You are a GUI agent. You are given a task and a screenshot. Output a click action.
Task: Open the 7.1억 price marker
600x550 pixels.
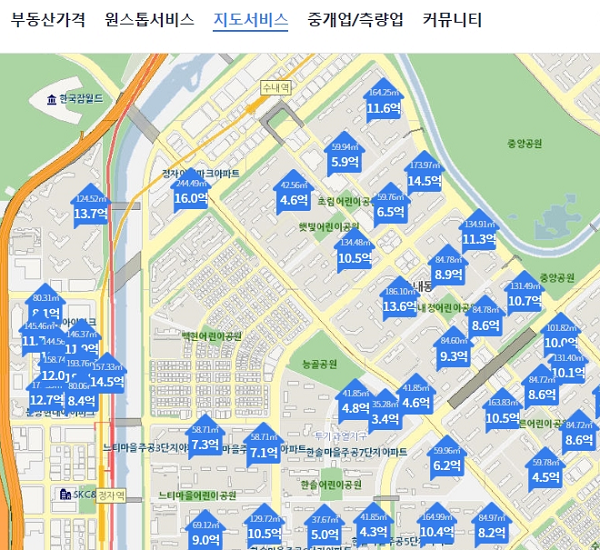tap(264, 452)
